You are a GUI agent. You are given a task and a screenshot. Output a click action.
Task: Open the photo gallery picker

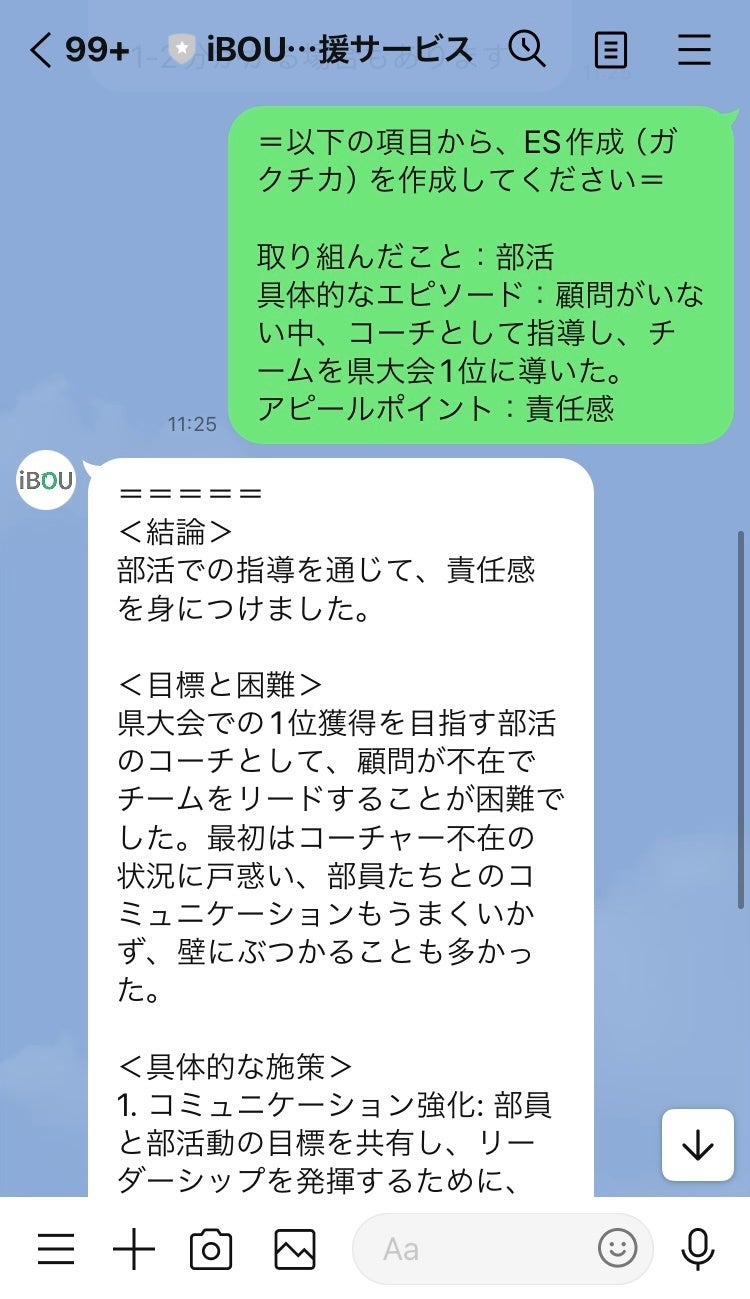295,1249
